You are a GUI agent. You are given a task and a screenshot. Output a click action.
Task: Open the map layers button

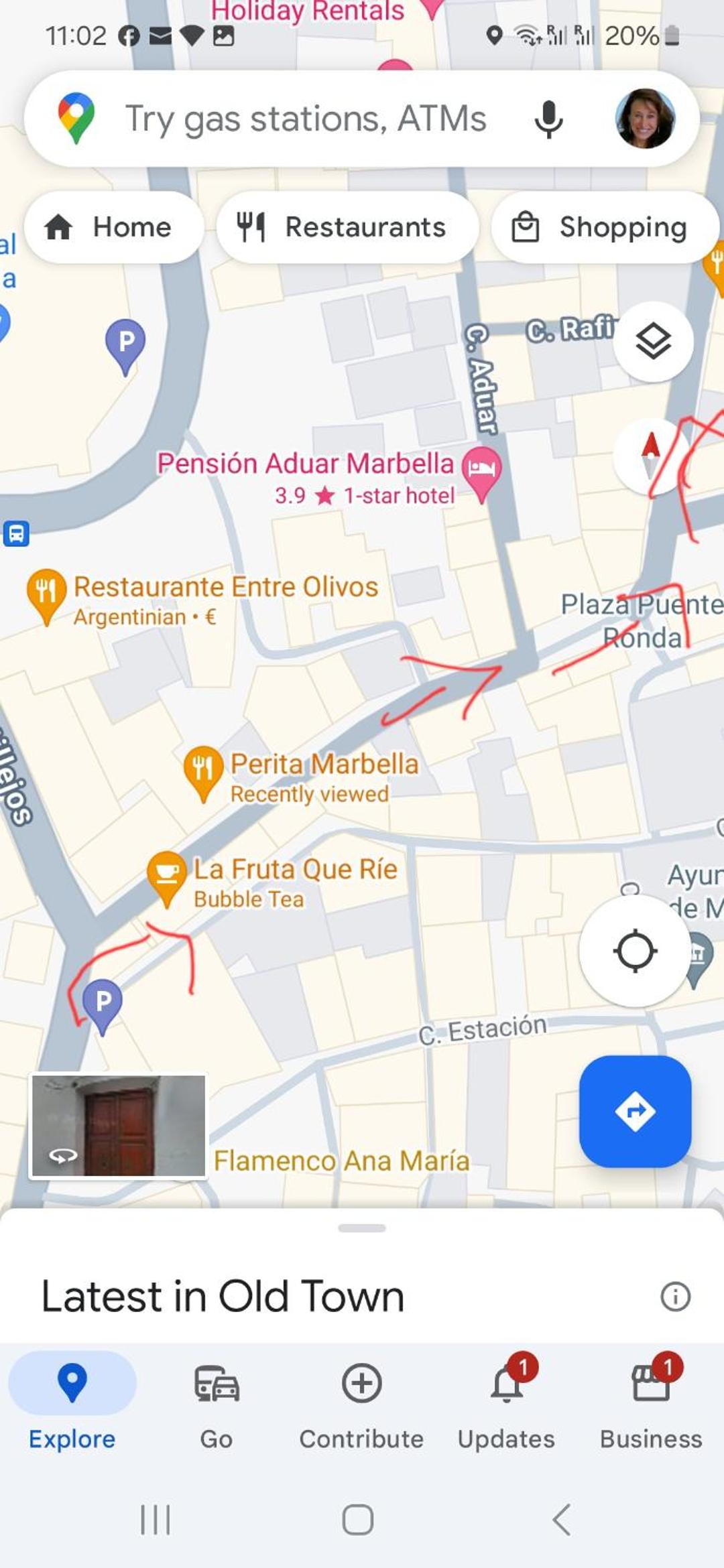coord(653,342)
